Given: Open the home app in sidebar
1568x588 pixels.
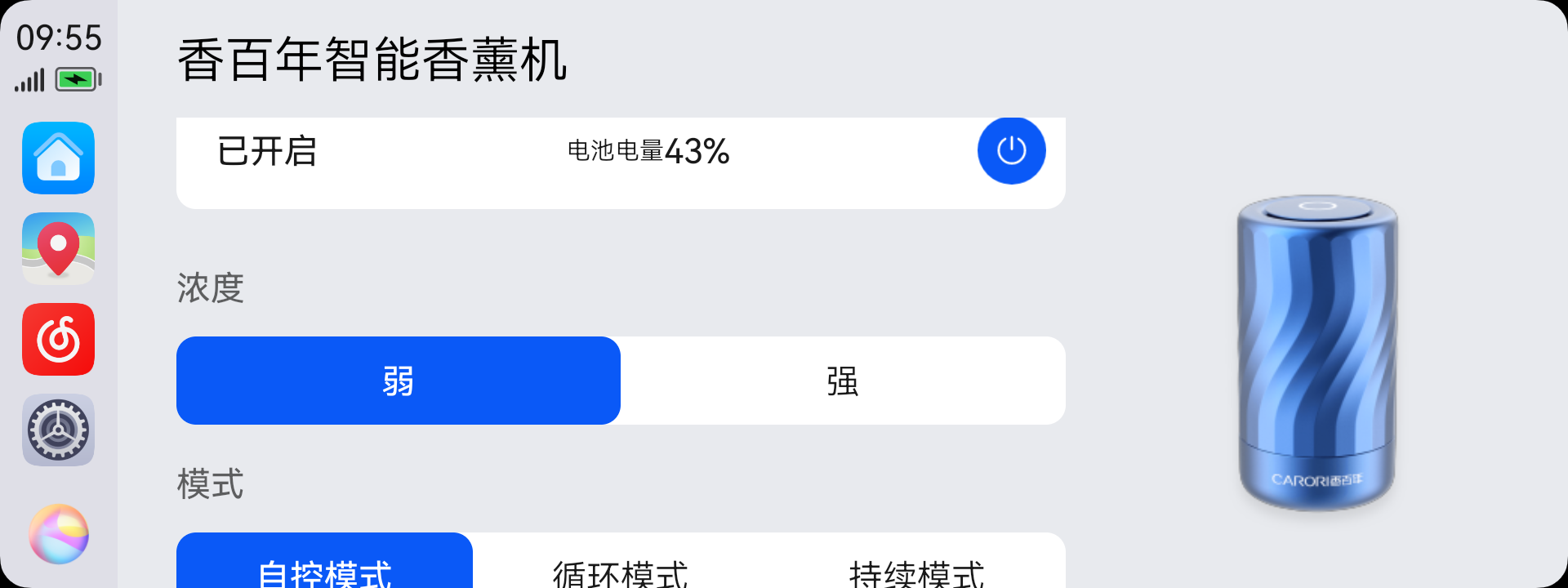Looking at the screenshot, I should pos(58,158).
